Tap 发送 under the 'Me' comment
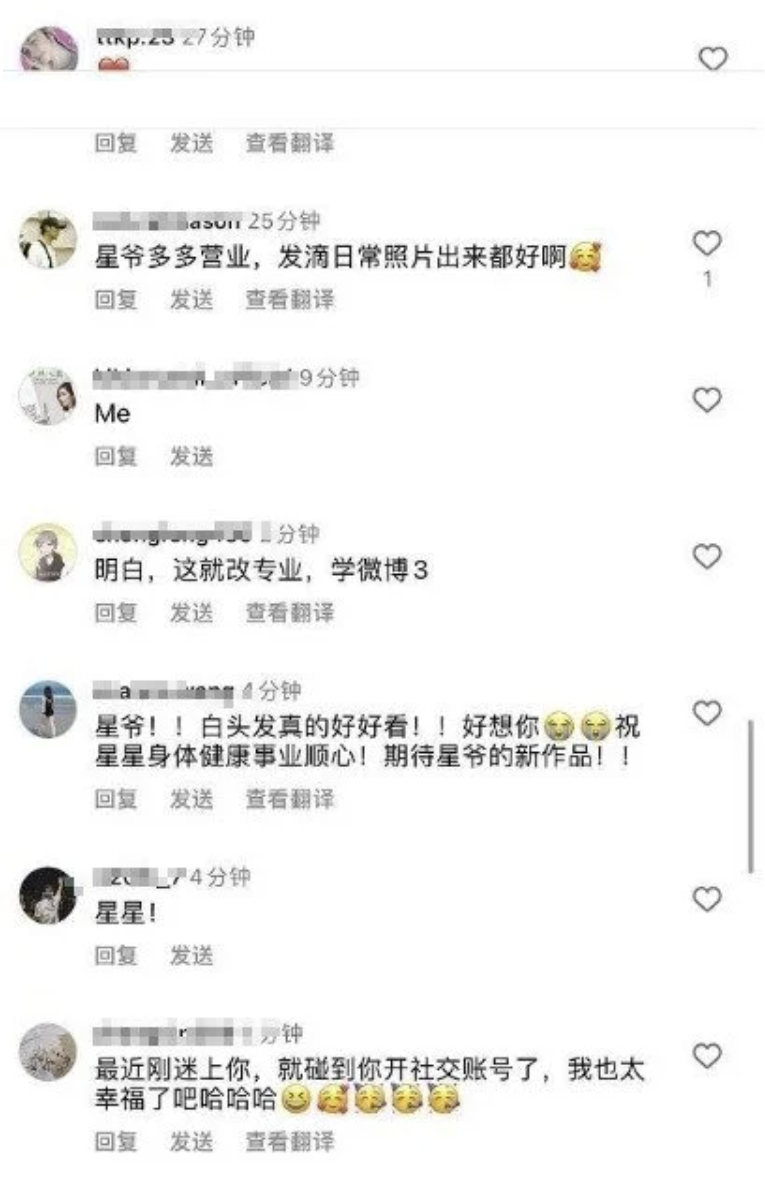Image resolution: width=765 pixels, height=1178 pixels. [192, 456]
